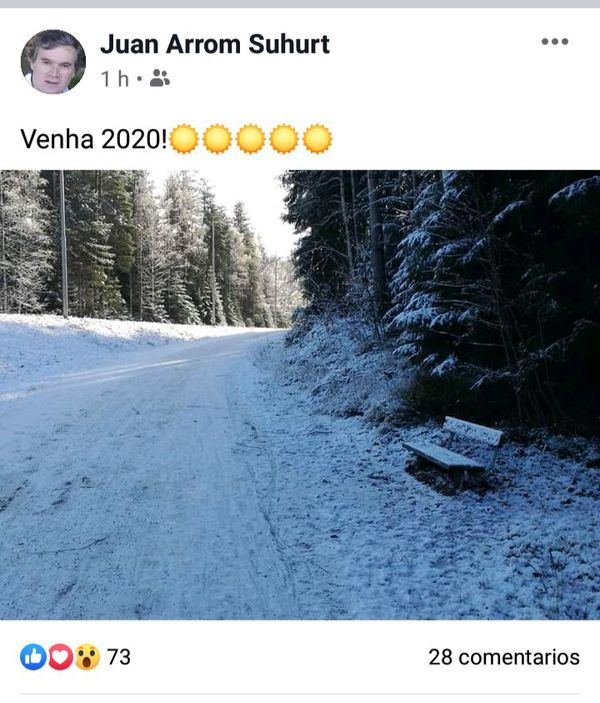
Task: View the 73 reactions list
Action: [x=76, y=657]
